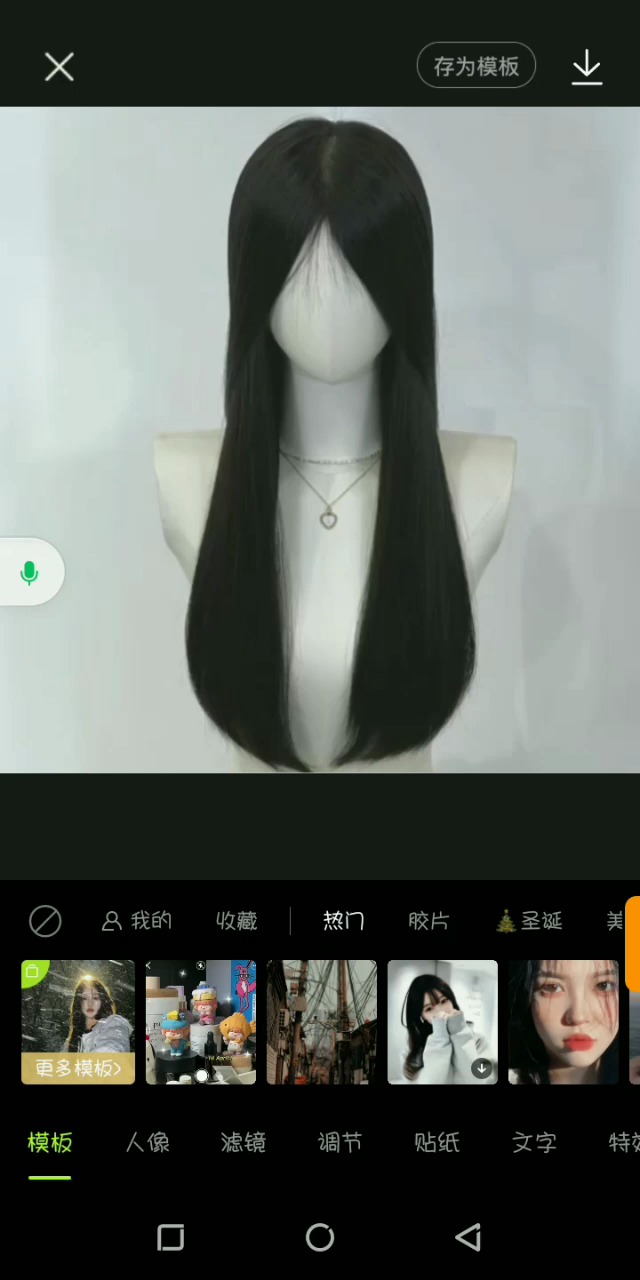
Task: Go to the 调节 adjustment tab
Action: point(340,1142)
